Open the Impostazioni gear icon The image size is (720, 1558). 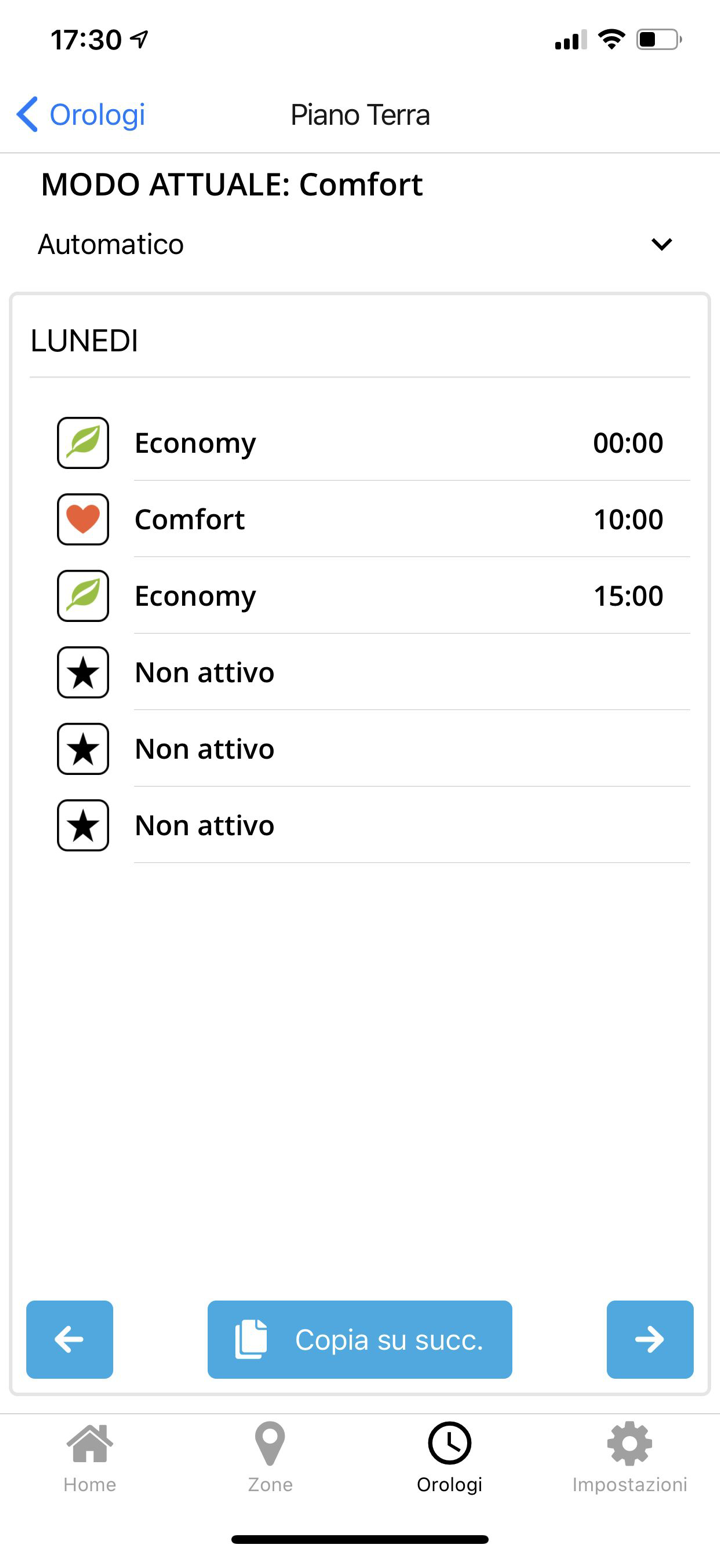(629, 1442)
